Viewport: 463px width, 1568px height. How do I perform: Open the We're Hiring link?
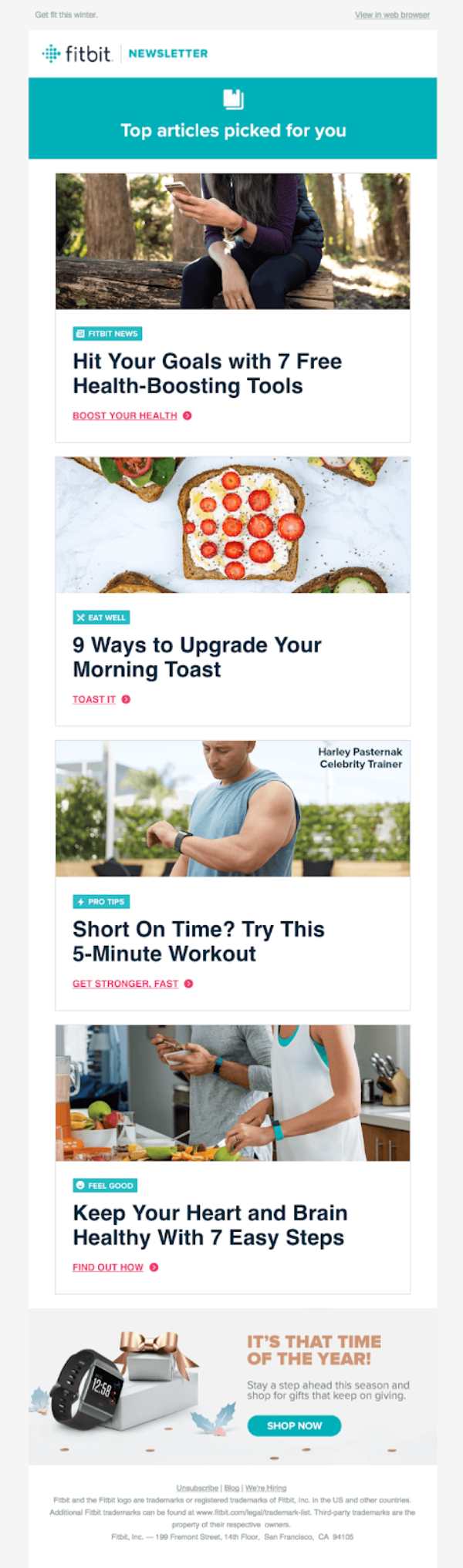265,1487
